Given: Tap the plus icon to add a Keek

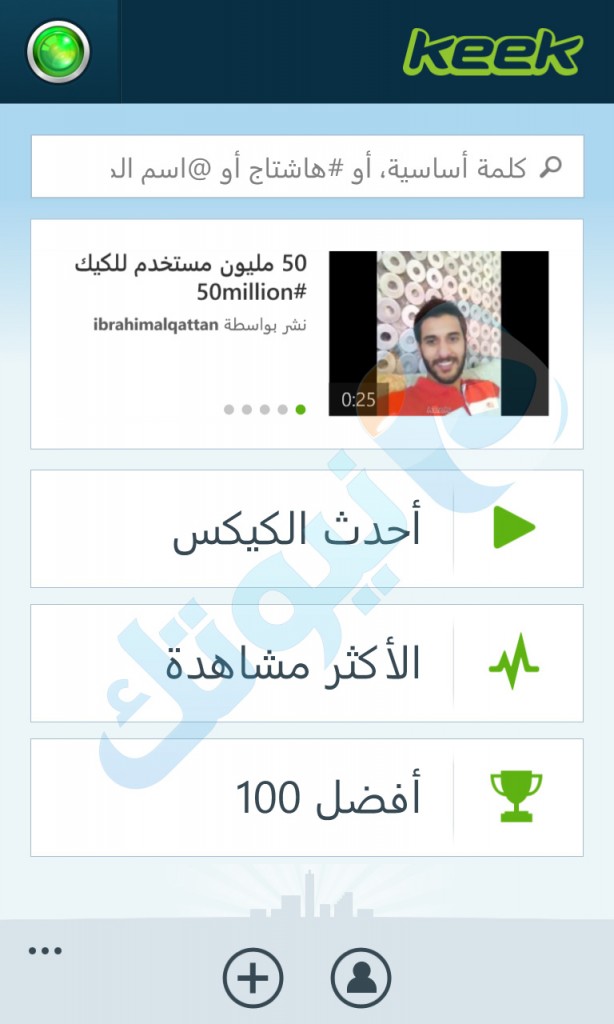Looking at the screenshot, I should click(x=253, y=978).
